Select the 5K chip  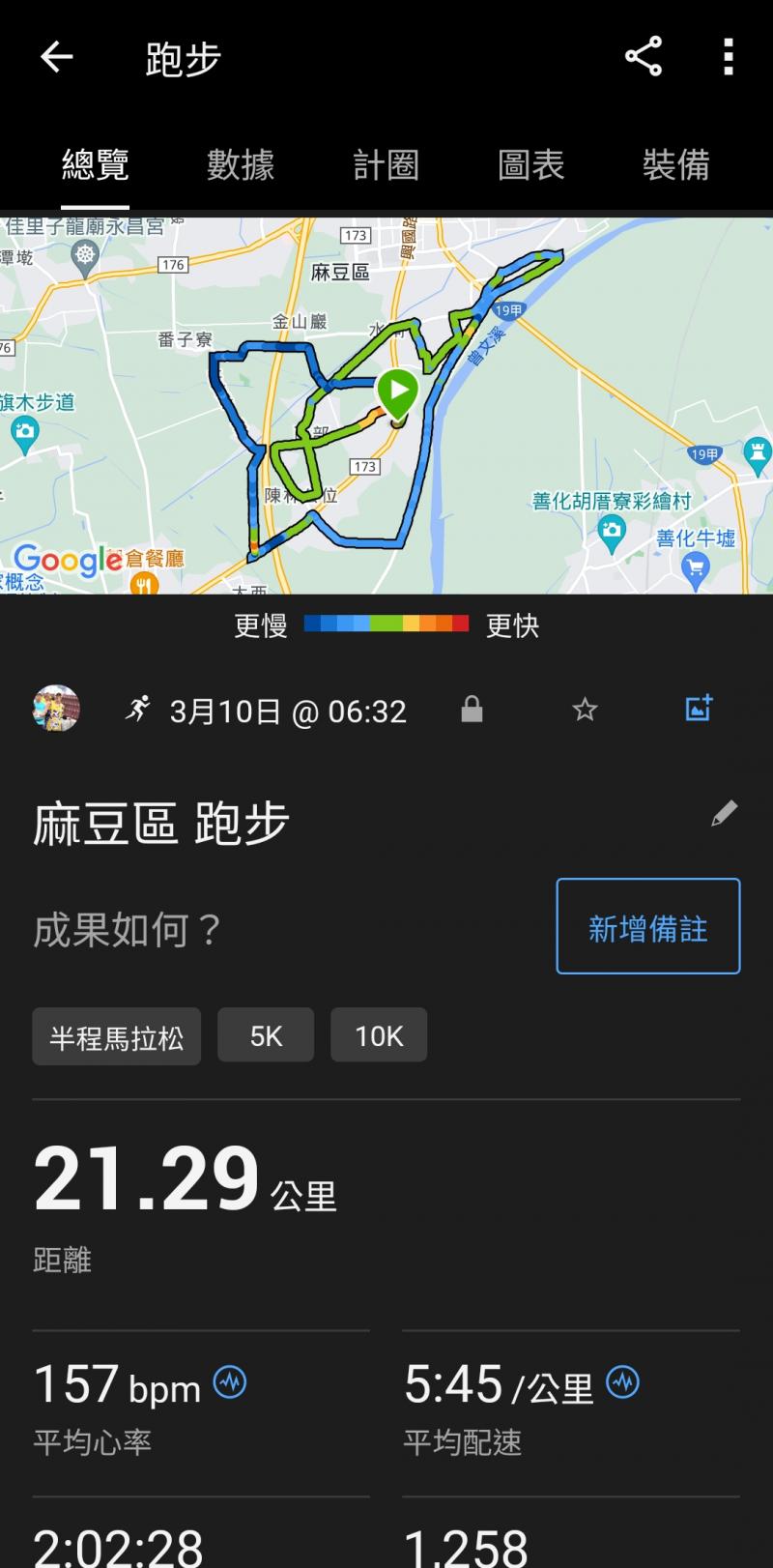pos(266,1035)
